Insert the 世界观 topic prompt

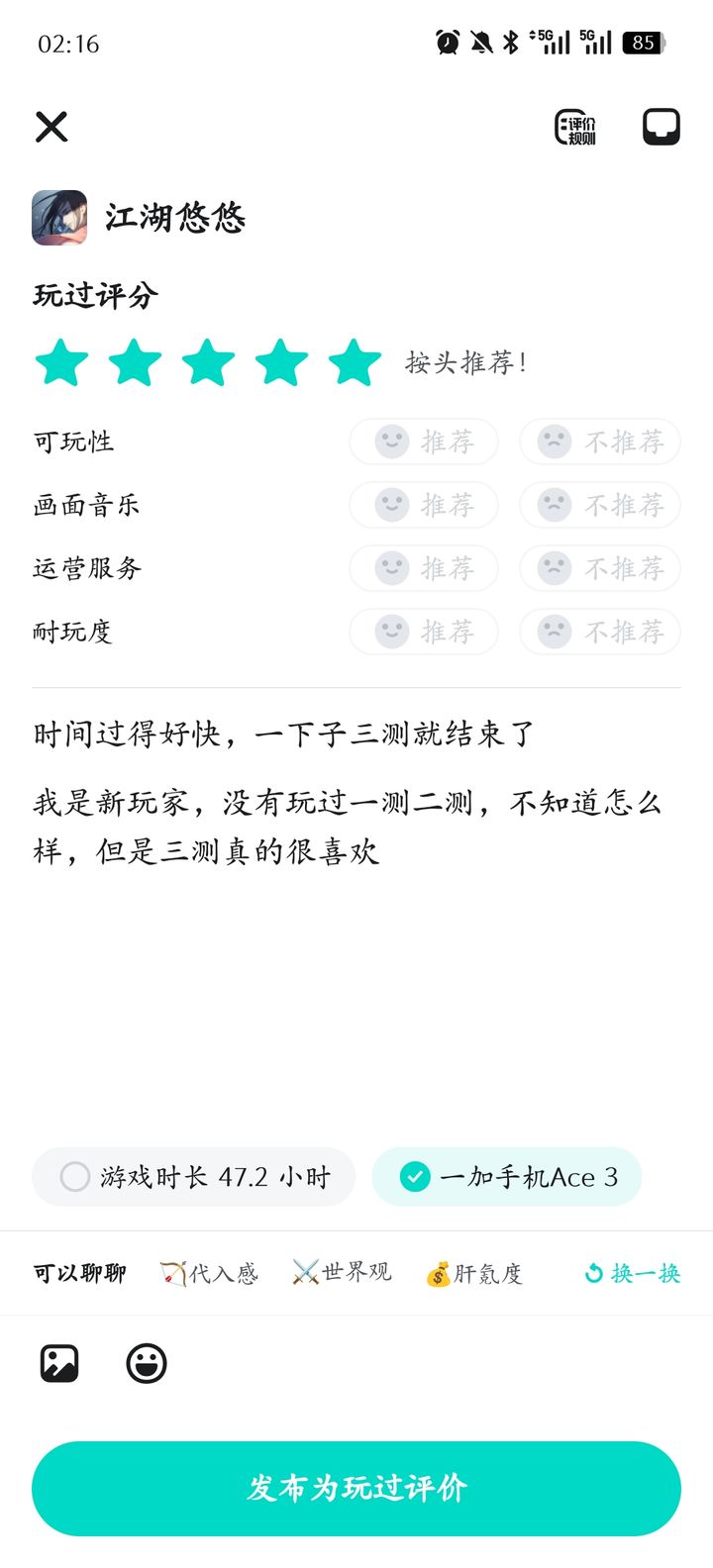(x=343, y=1273)
